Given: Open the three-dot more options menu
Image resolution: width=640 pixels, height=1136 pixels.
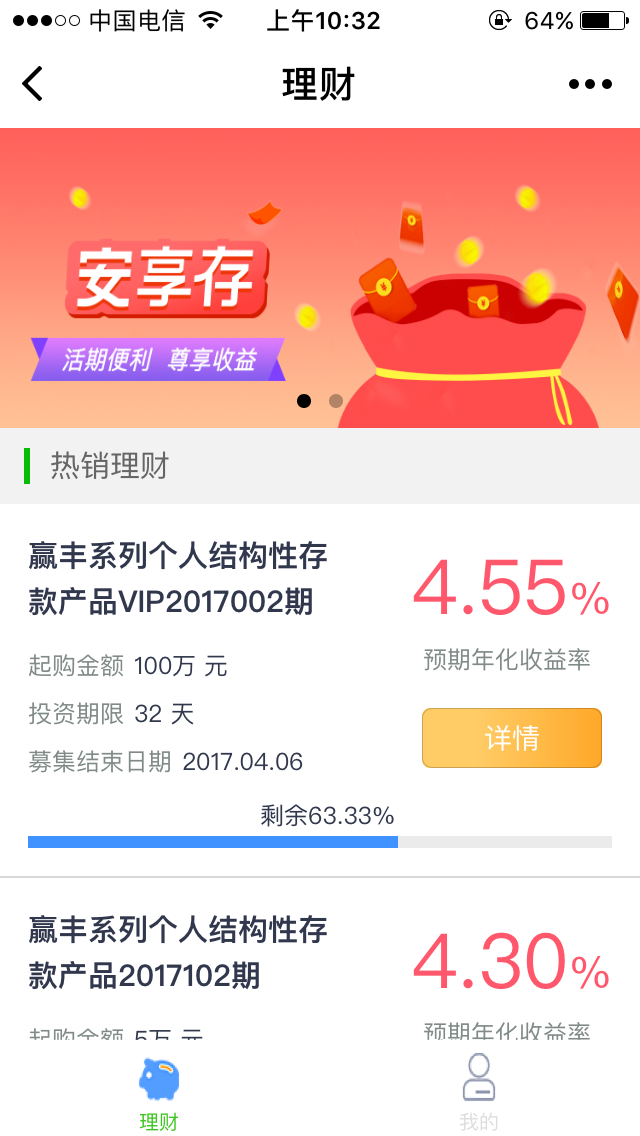Looking at the screenshot, I should coord(590,85).
